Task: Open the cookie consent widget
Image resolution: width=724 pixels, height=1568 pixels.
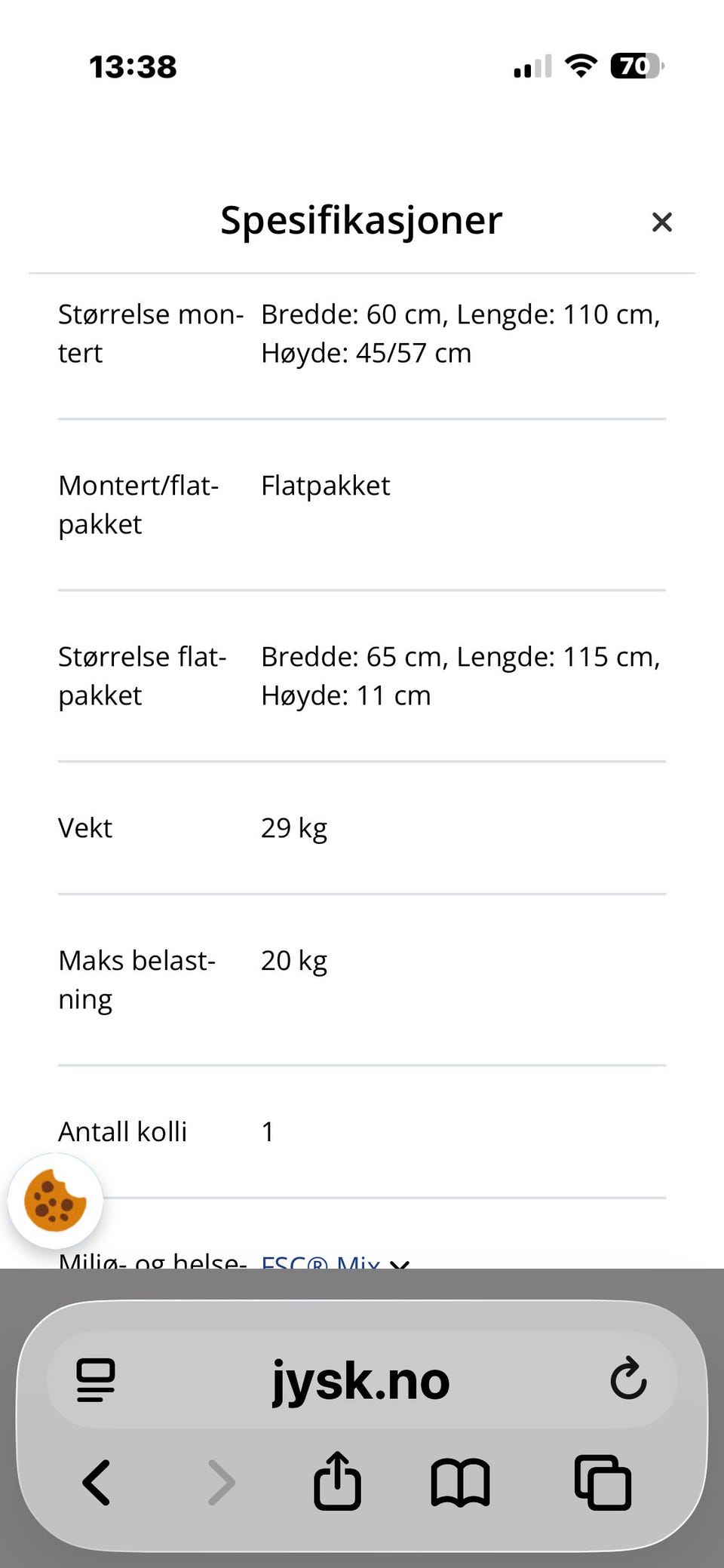Action: (57, 1201)
